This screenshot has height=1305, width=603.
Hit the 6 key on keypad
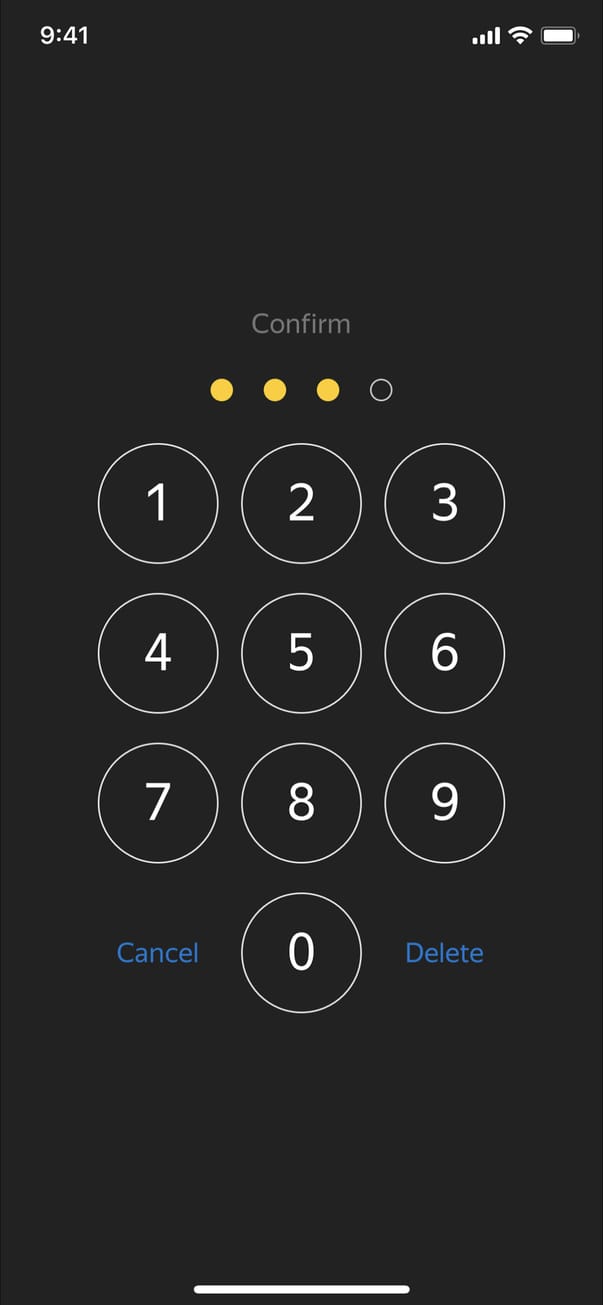coord(444,653)
